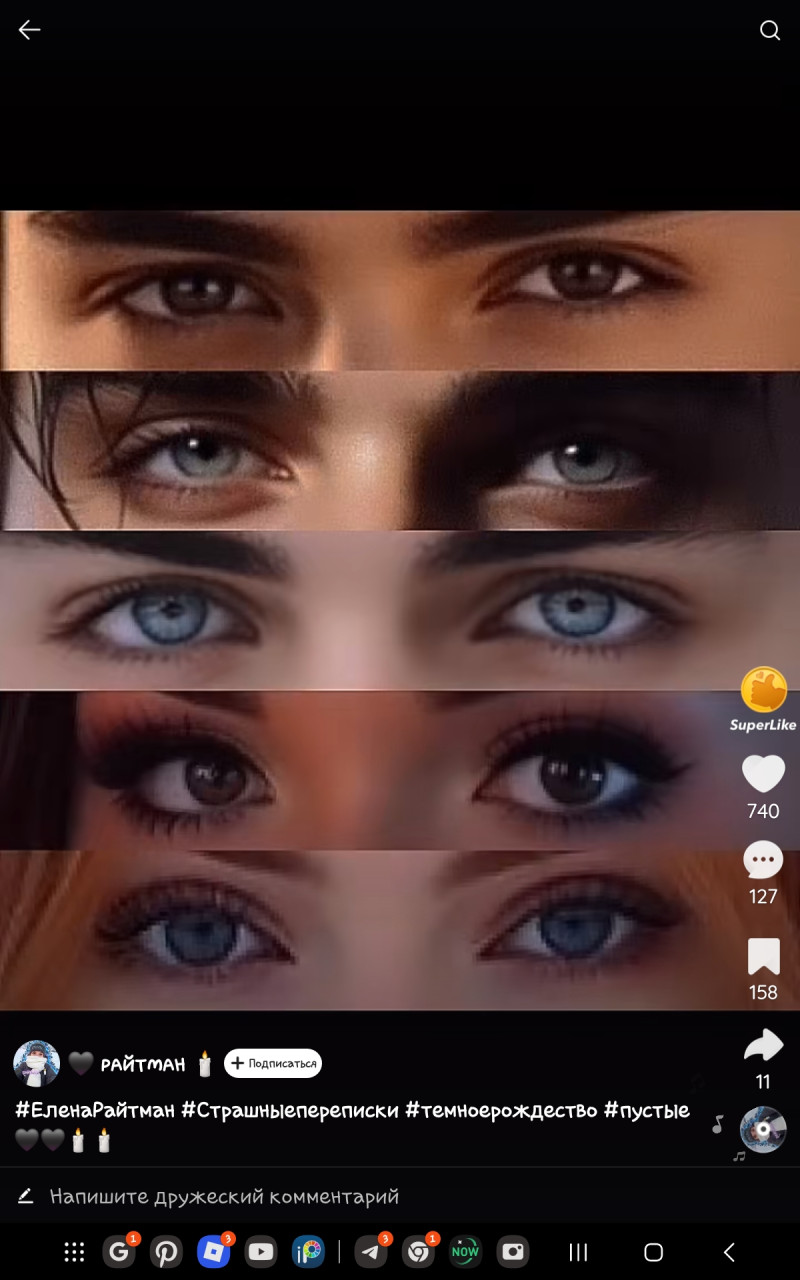Screen dimensions: 800x1280
Task: Focus the Напишите дружеский комментарий field
Action: tap(224, 1196)
